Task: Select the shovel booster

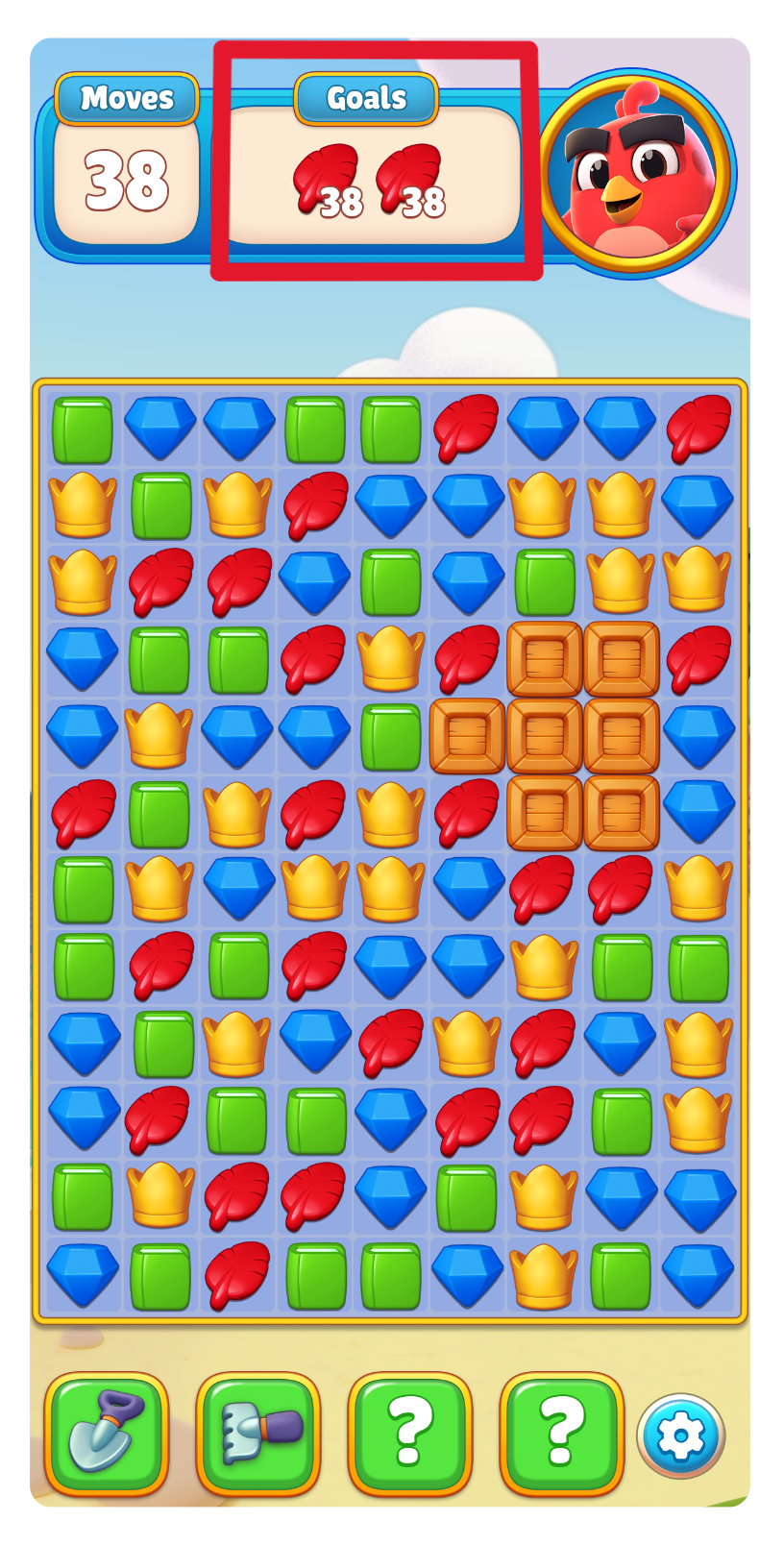Action: click(x=107, y=1434)
